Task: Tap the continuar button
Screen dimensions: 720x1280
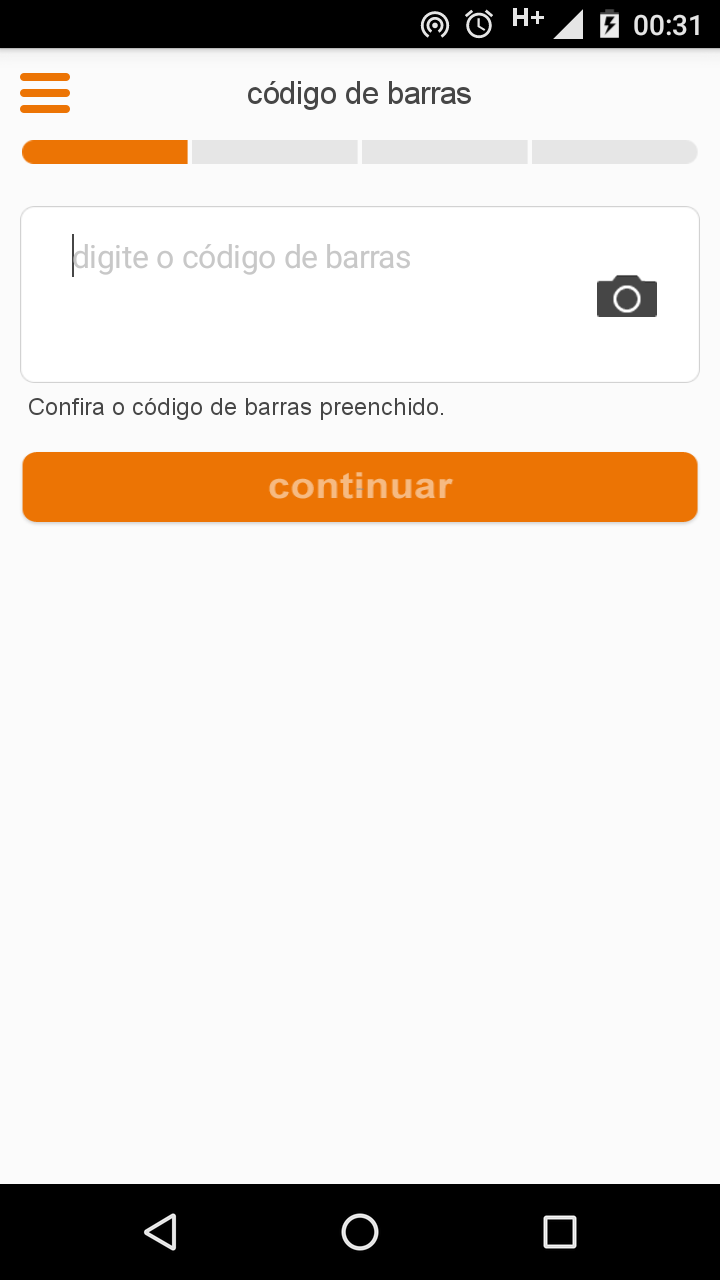Action: [360, 487]
